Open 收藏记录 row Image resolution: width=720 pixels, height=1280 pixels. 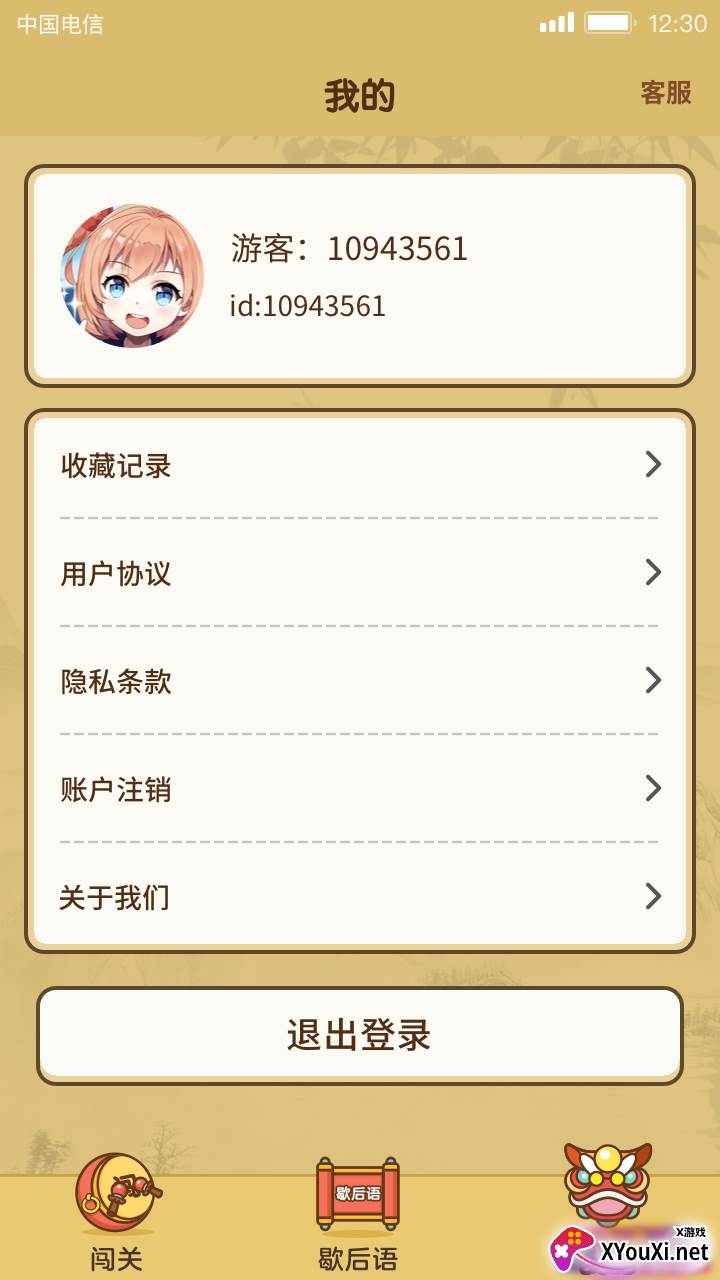pyautogui.click(x=360, y=465)
